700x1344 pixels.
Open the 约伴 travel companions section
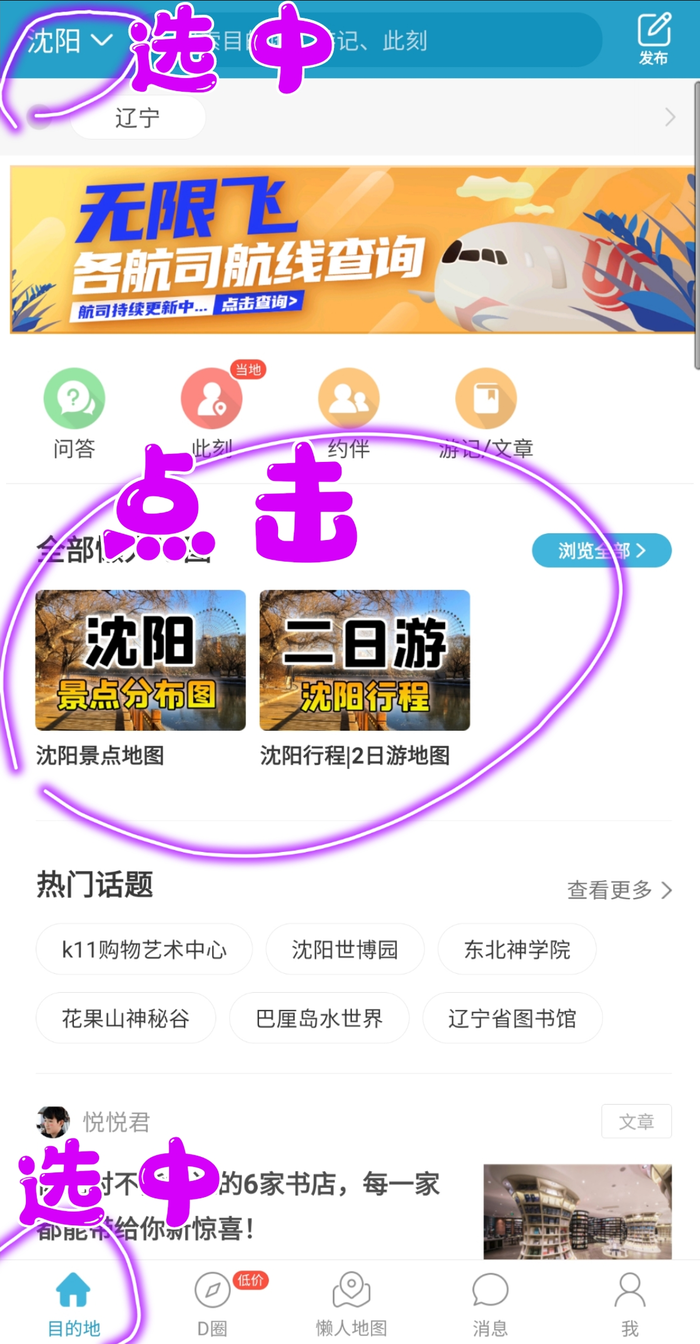(348, 412)
